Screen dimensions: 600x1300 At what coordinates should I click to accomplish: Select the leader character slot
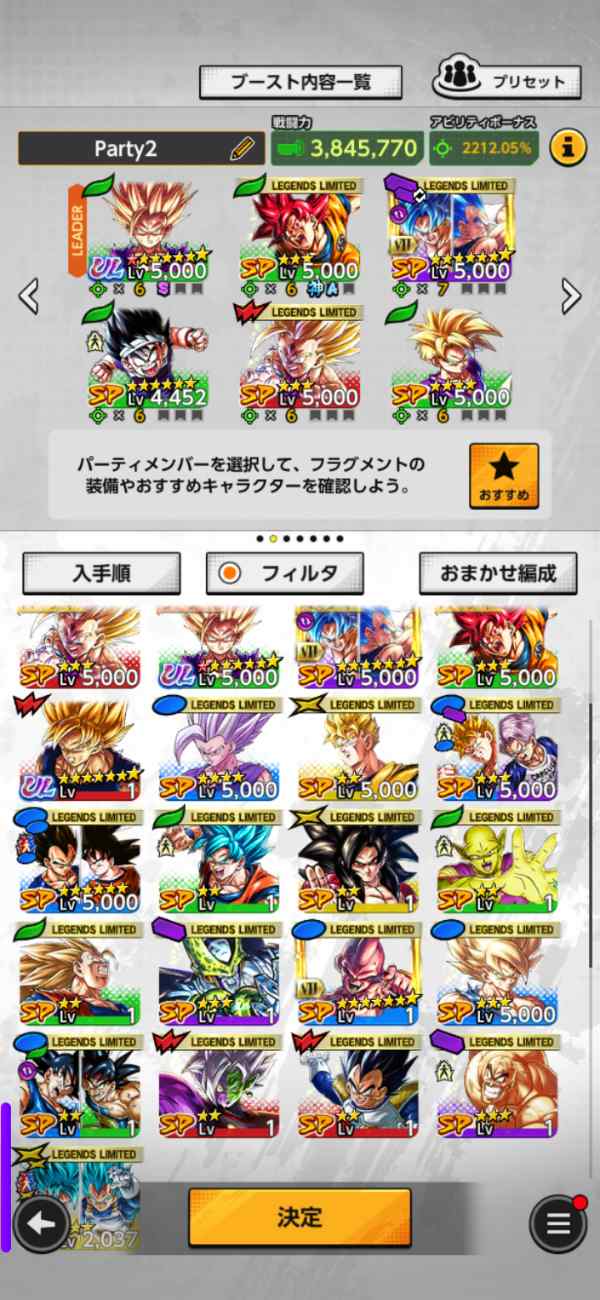[150, 235]
